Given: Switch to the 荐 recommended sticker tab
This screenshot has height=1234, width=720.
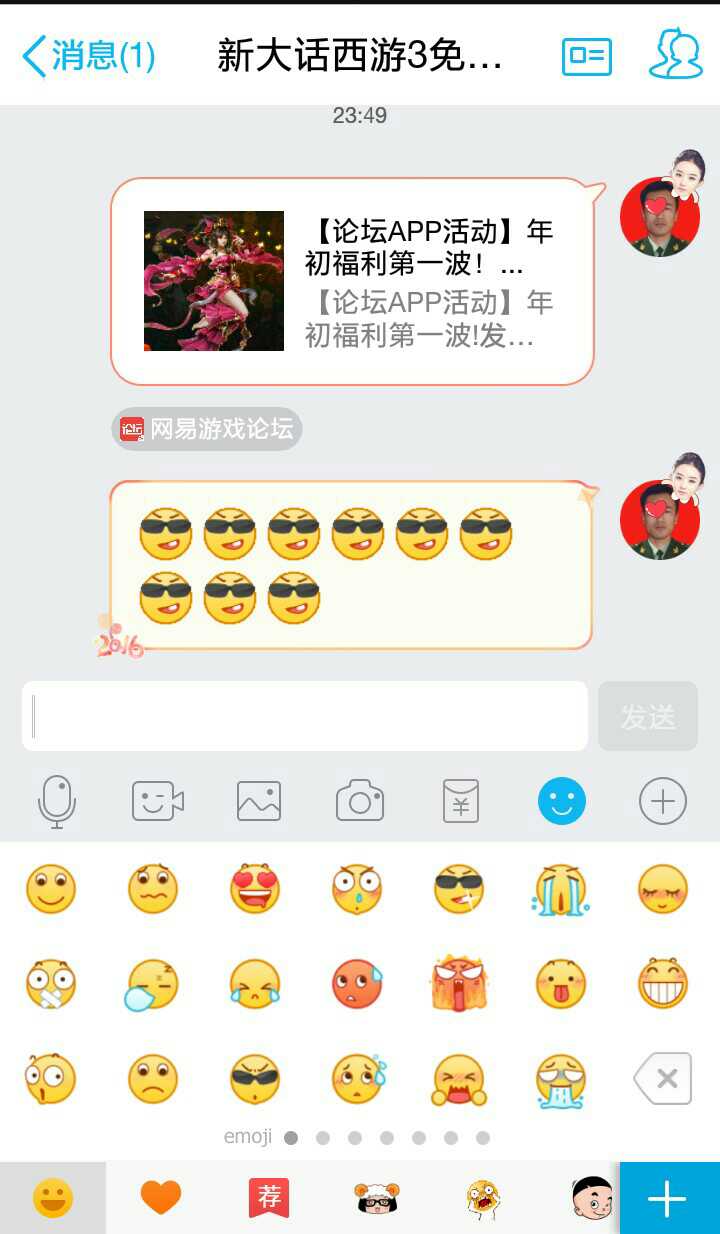Looking at the screenshot, I should (x=268, y=1197).
